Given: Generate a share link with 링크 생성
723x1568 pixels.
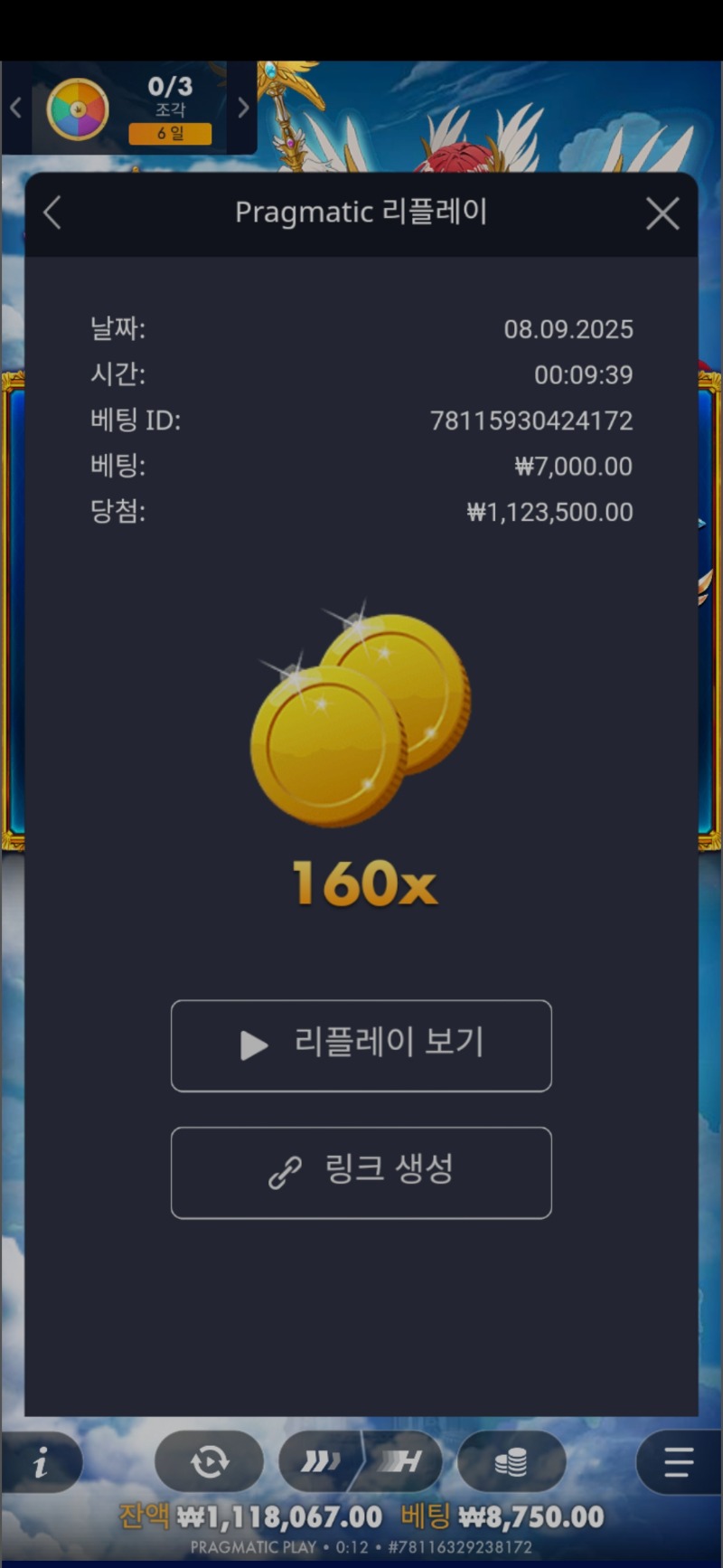Looking at the screenshot, I should (x=361, y=1173).
